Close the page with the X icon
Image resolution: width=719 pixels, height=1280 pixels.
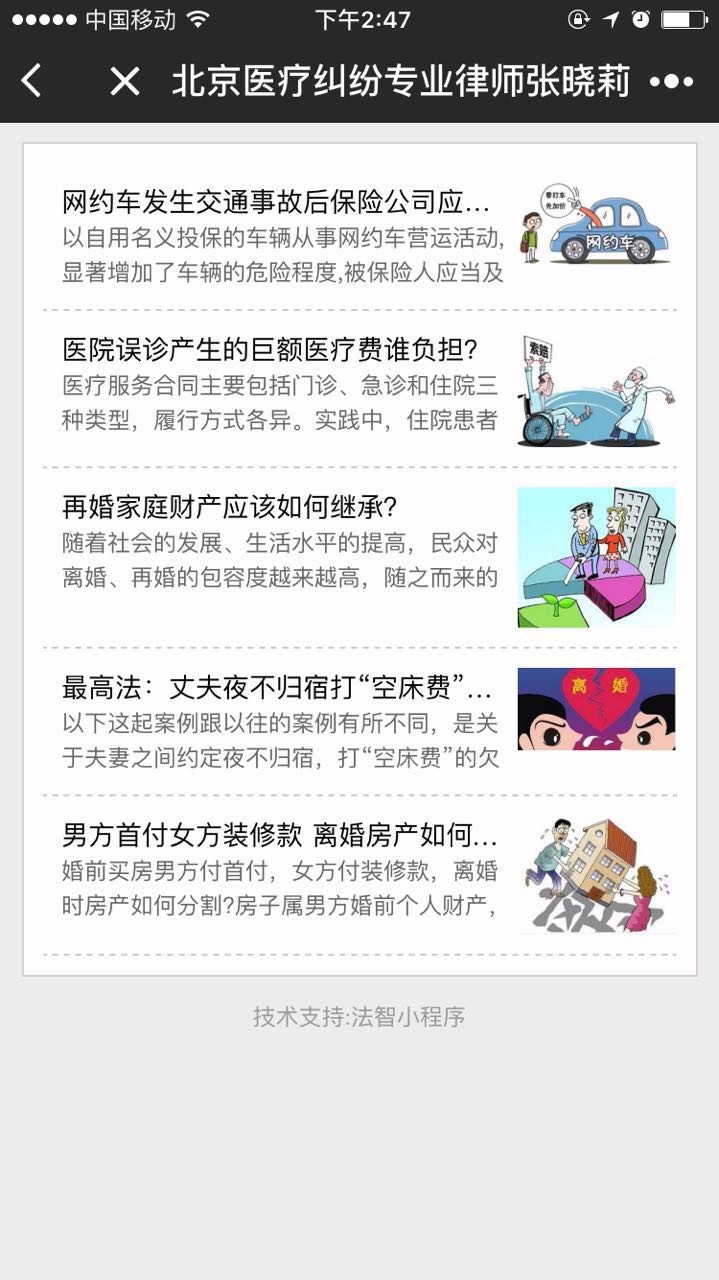point(124,81)
